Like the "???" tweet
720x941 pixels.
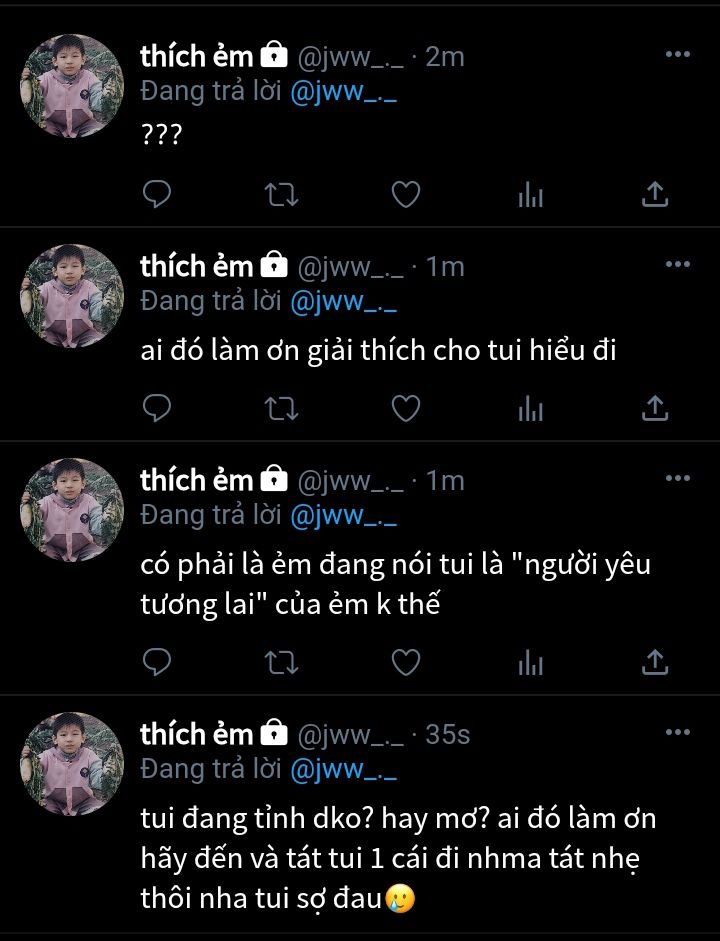(405, 194)
